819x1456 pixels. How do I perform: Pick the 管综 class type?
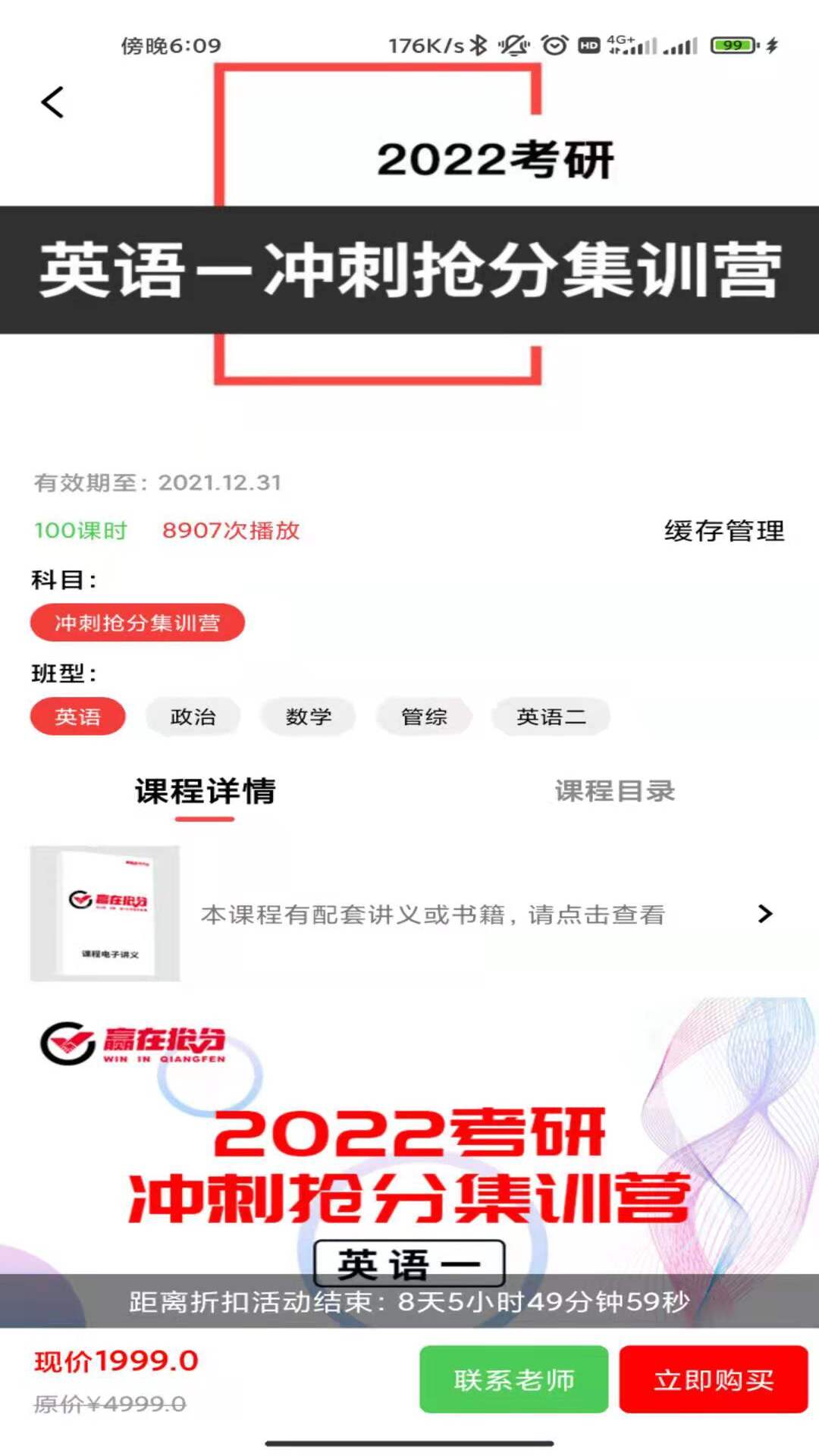(424, 717)
